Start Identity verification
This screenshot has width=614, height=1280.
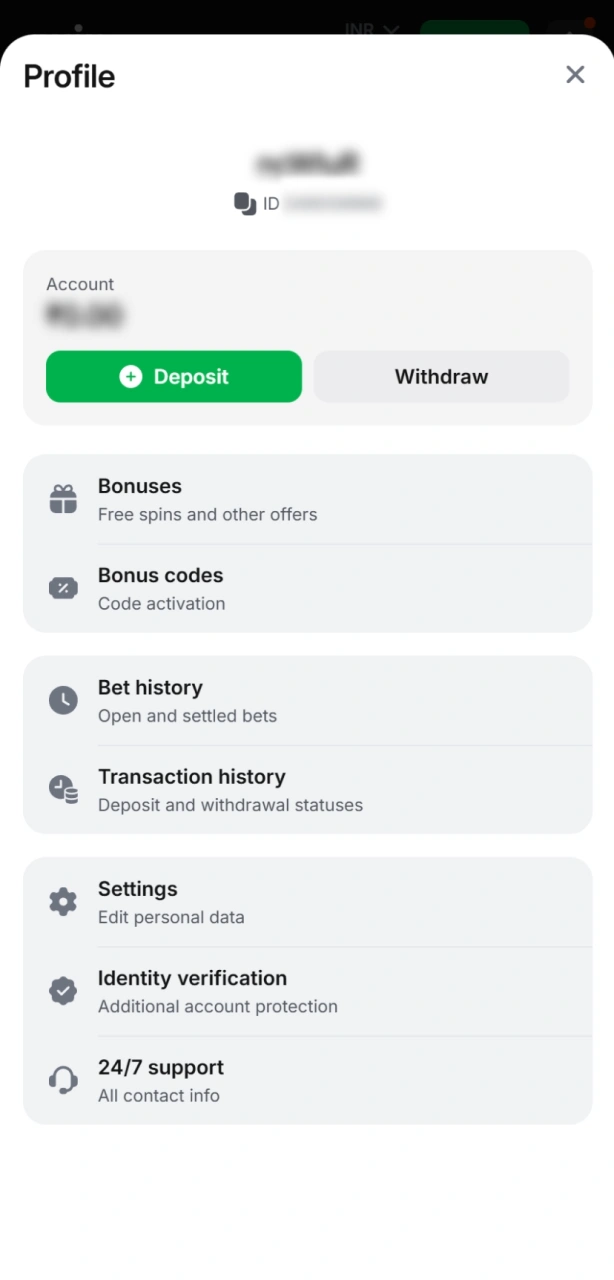coord(307,991)
